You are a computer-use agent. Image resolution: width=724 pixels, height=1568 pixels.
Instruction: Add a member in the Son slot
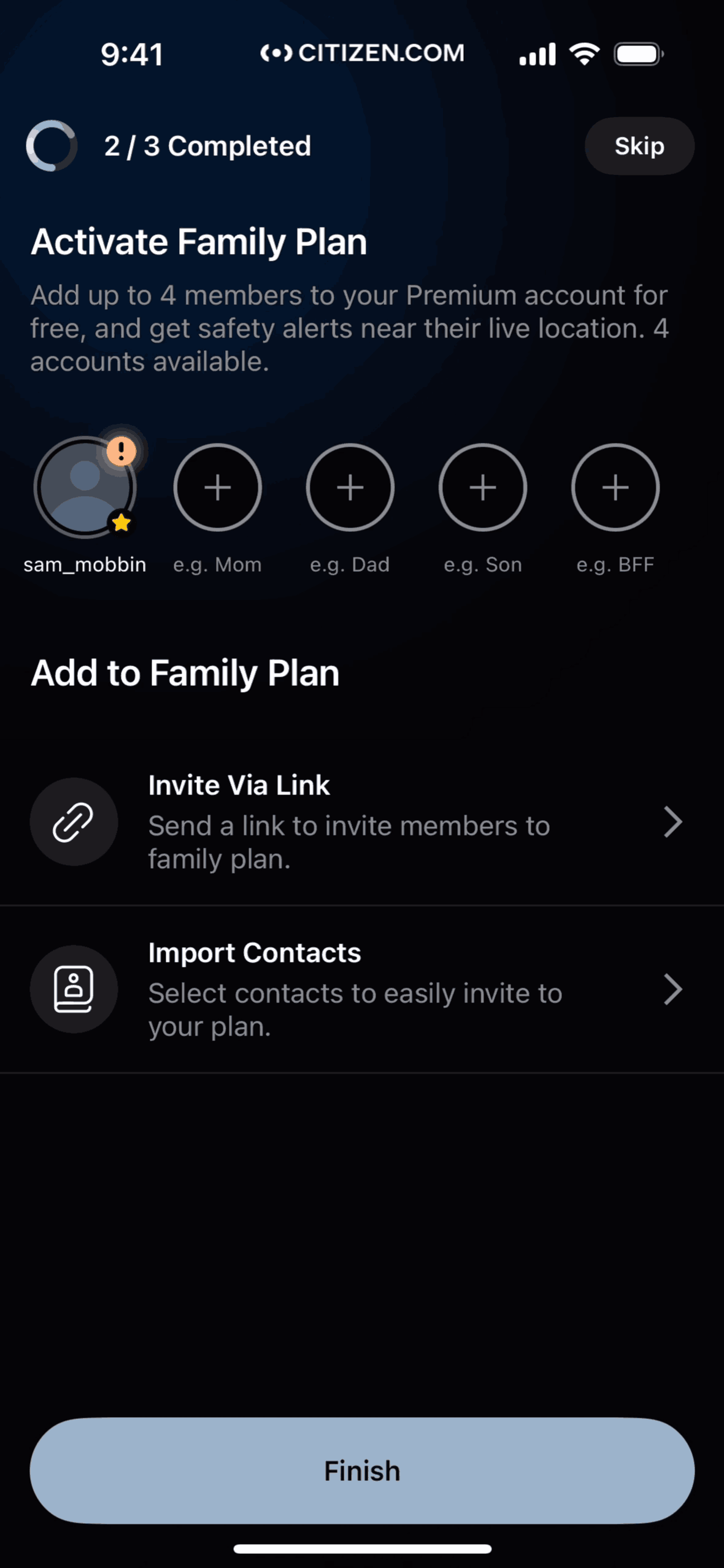(483, 488)
